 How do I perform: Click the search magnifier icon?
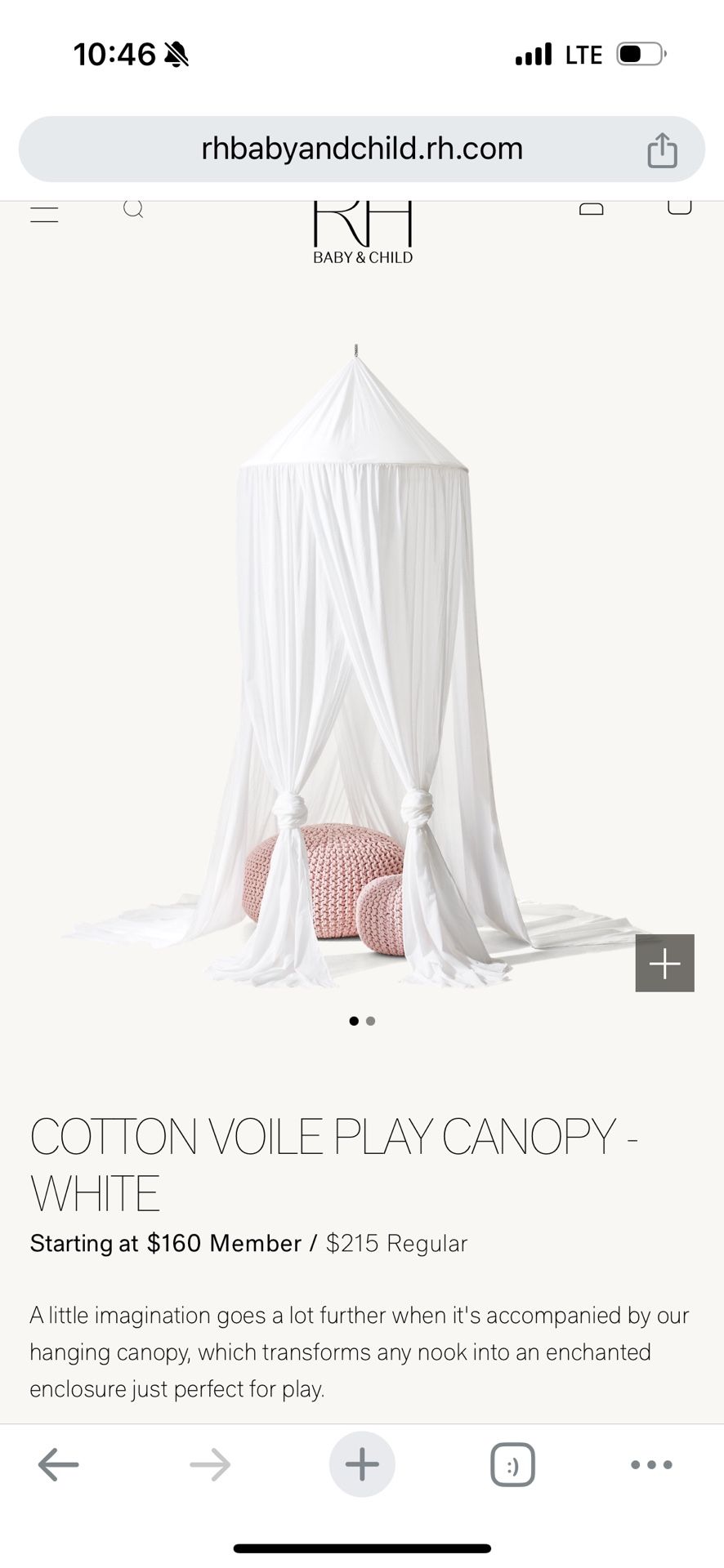(134, 210)
